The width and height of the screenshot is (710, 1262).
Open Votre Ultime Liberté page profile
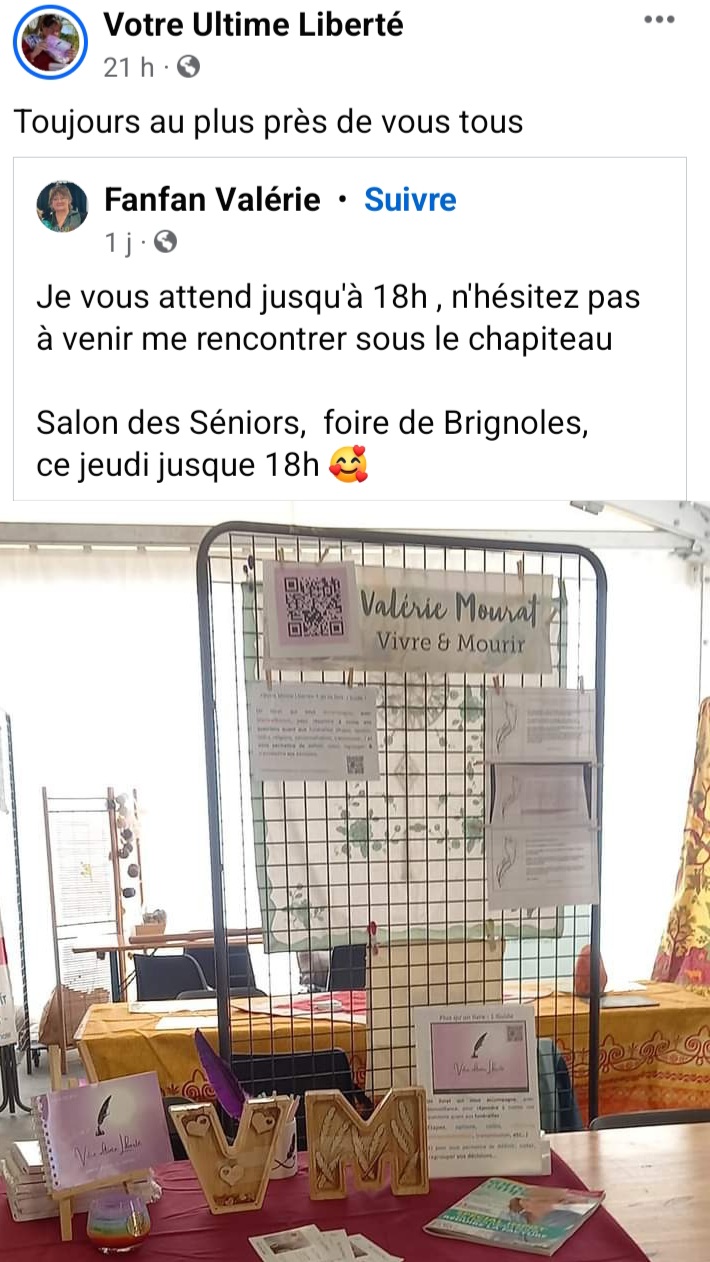tap(253, 24)
